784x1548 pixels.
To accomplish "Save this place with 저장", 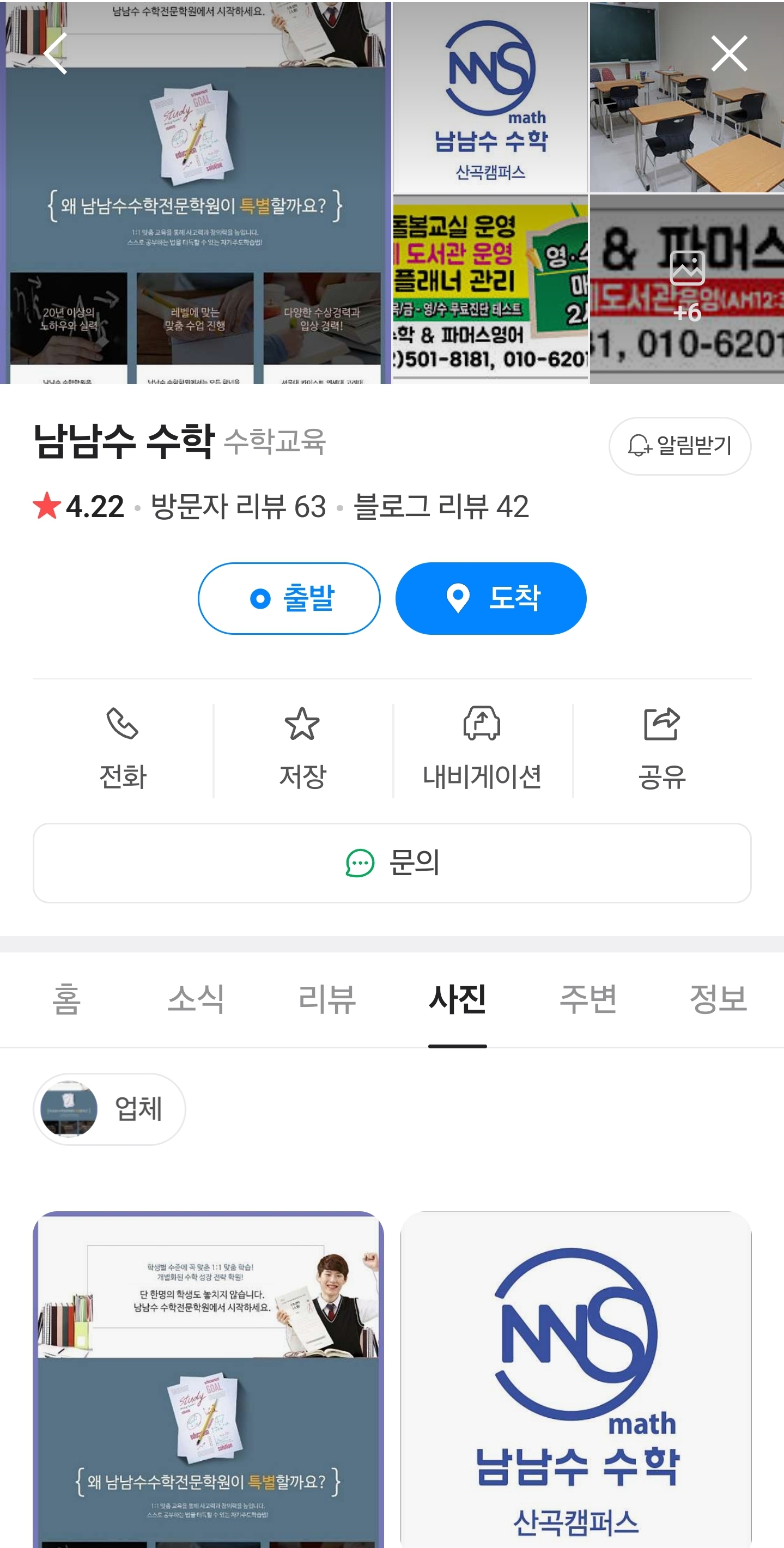I will pos(302,750).
